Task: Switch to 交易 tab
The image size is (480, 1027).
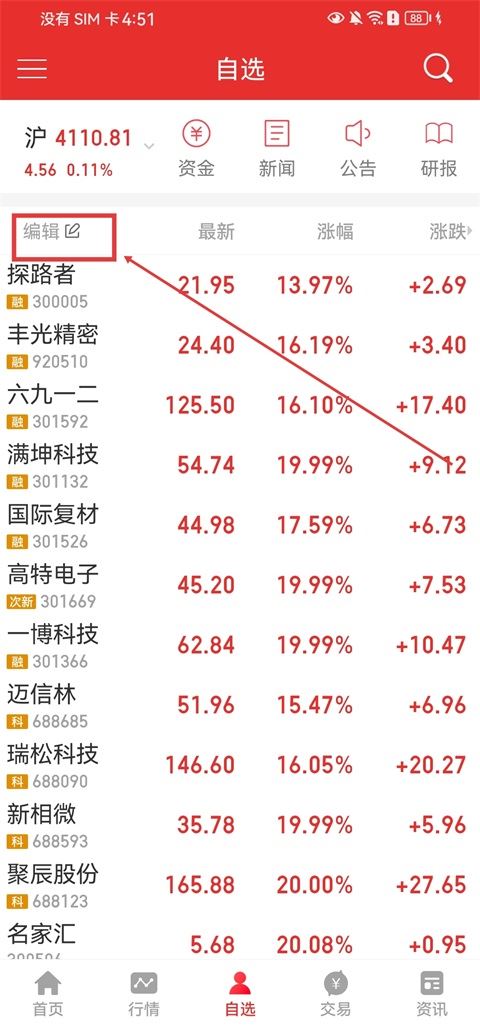Action: coord(335,994)
